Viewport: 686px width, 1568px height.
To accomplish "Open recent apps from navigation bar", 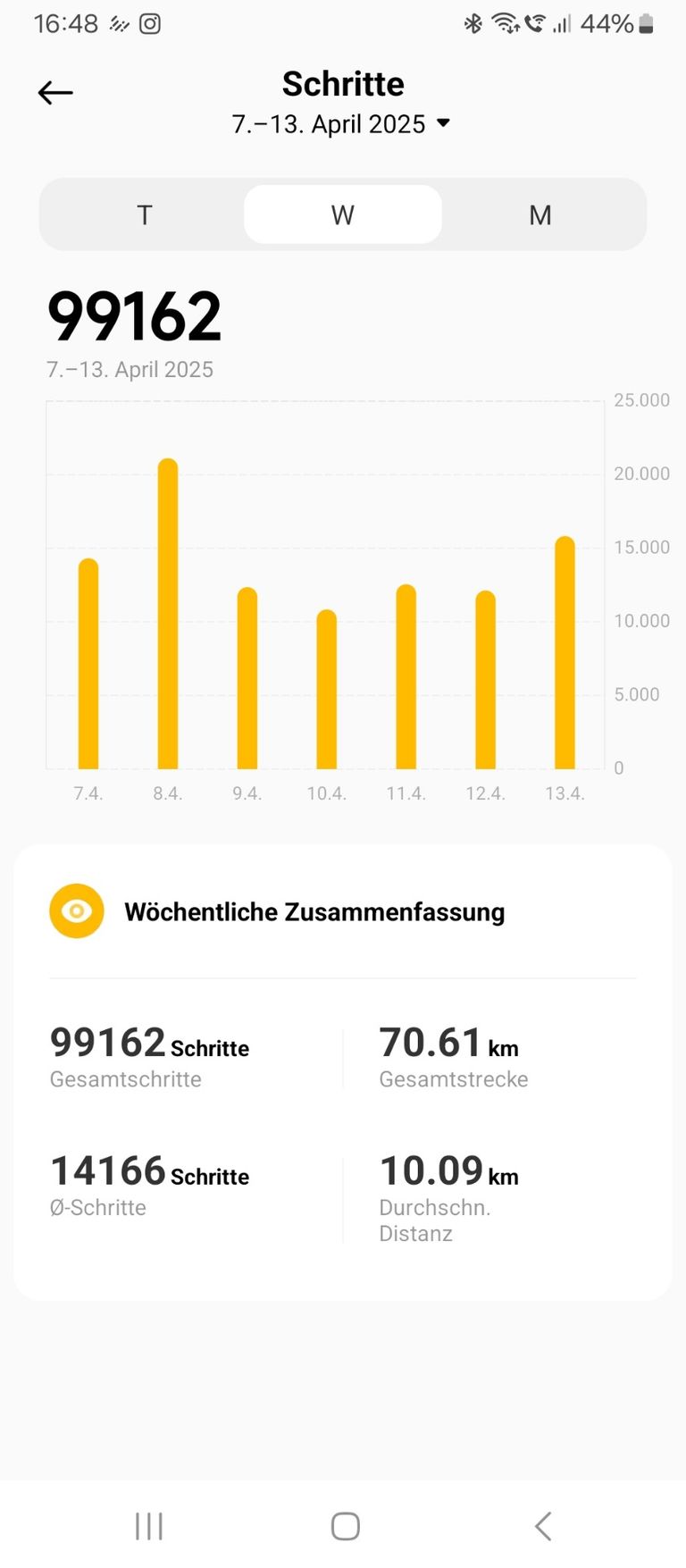I will click(149, 1526).
